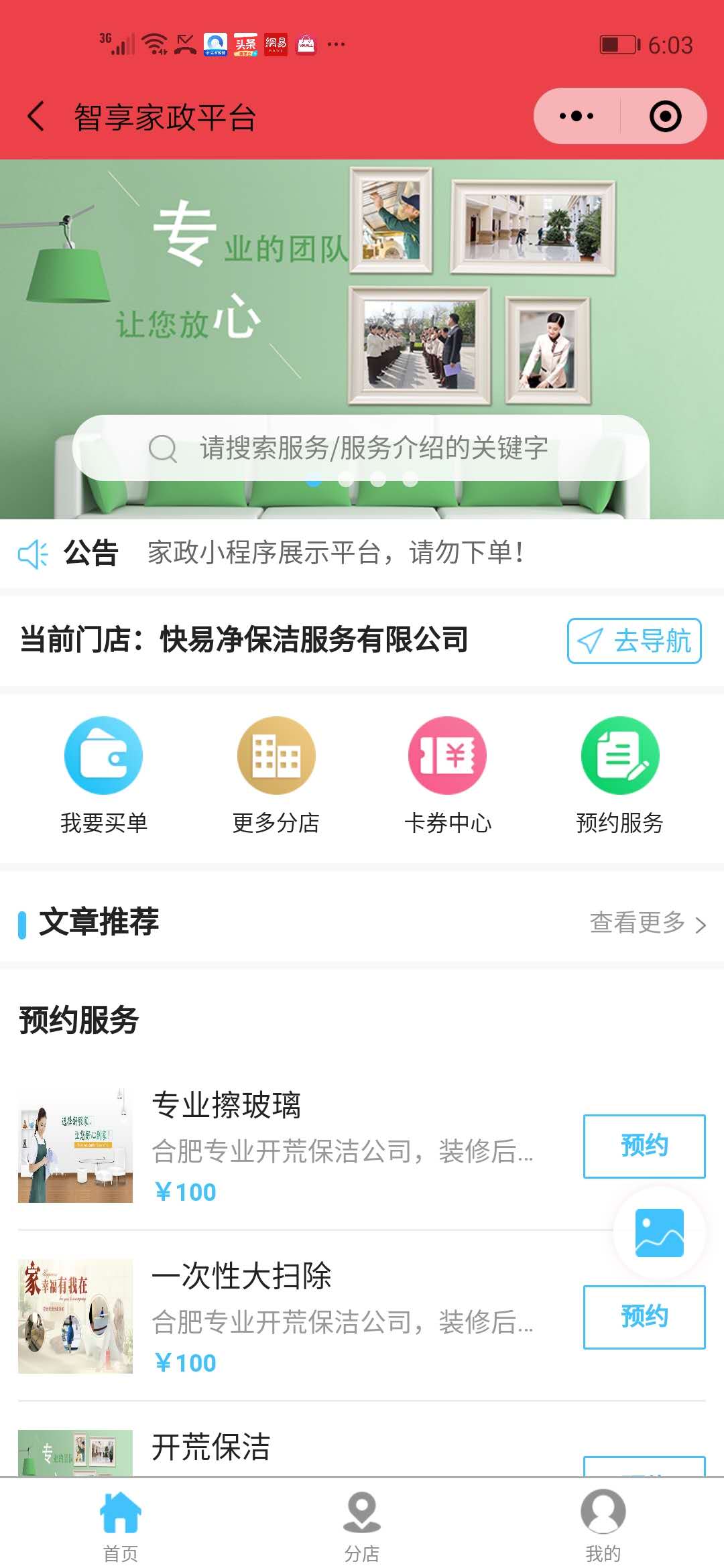
Task: Switch to the 分店 tab
Action: coord(362,1522)
